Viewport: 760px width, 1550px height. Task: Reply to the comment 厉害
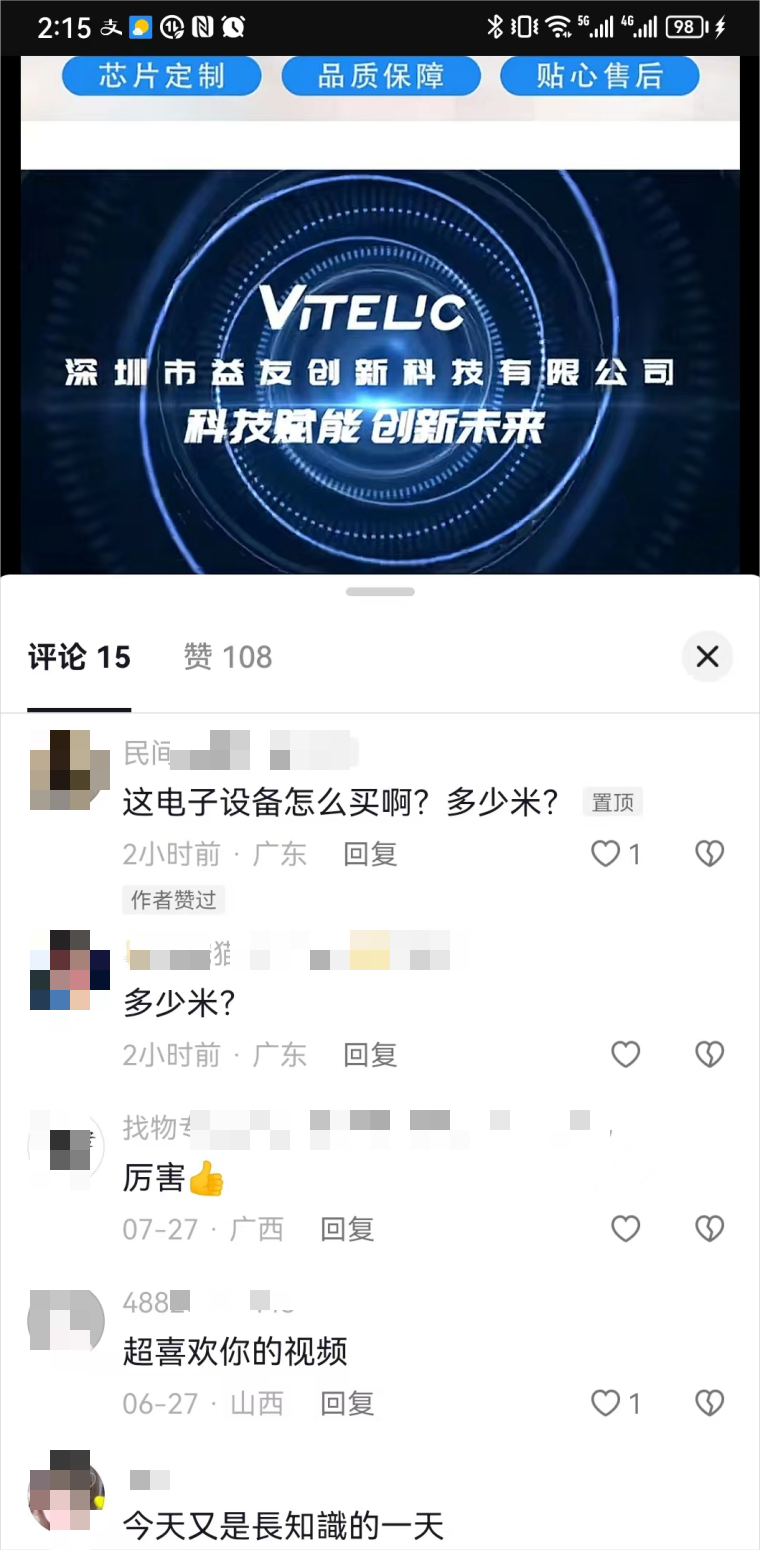click(x=347, y=1228)
